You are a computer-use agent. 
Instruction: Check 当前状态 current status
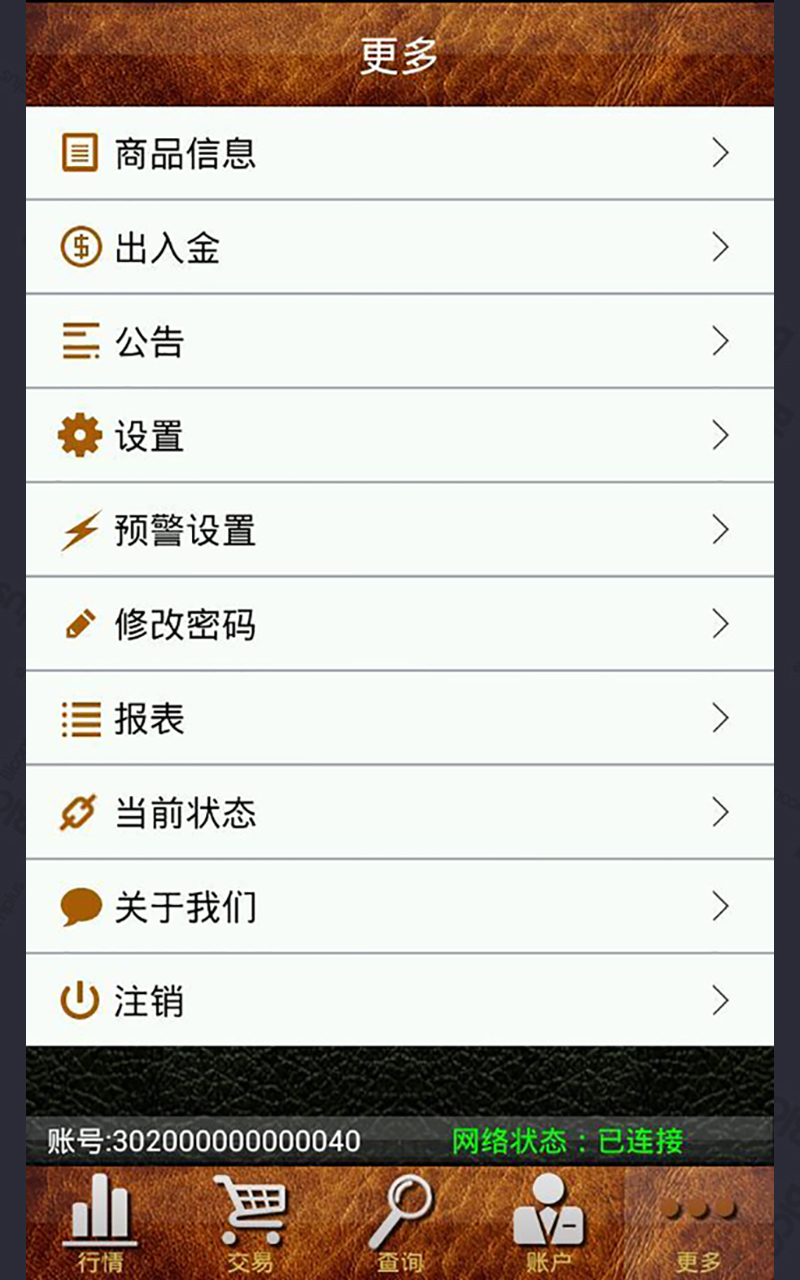[x=400, y=812]
